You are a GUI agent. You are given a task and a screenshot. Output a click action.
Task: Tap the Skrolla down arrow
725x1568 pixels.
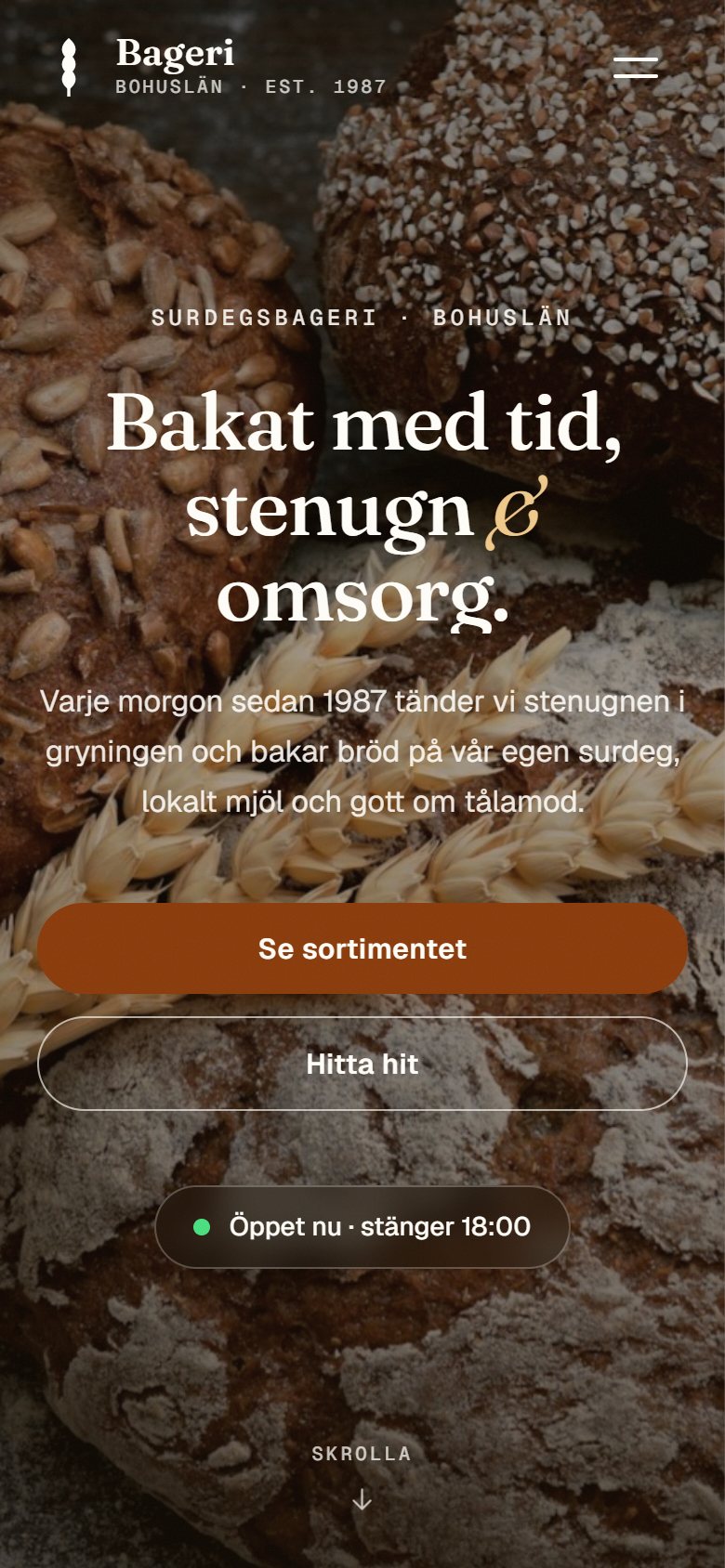pyautogui.click(x=362, y=1500)
